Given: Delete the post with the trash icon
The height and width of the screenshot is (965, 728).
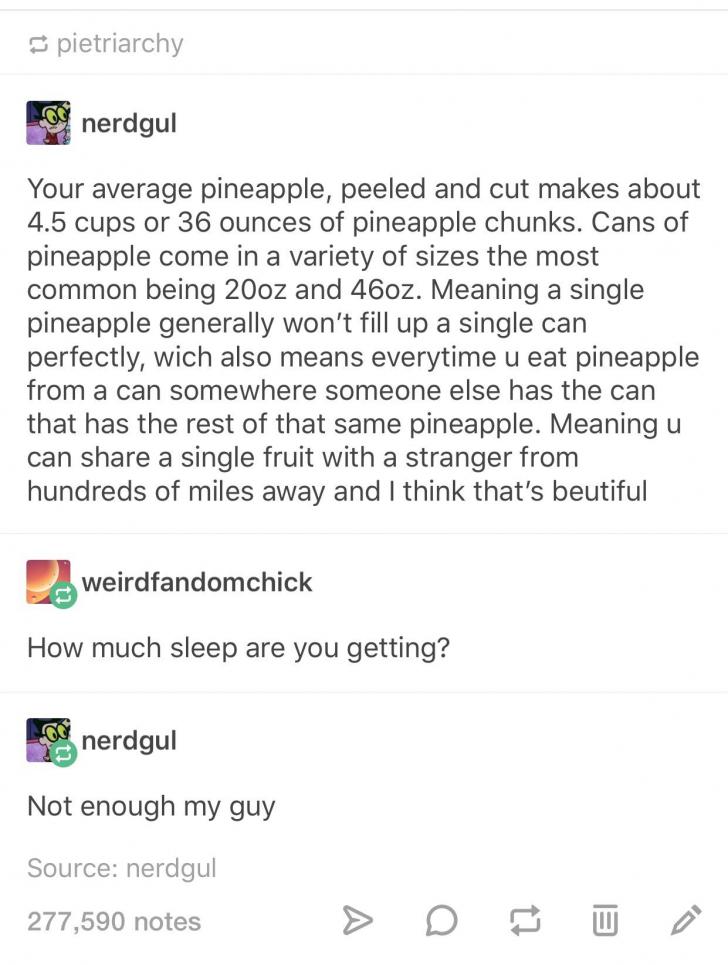Looking at the screenshot, I should (x=602, y=920).
